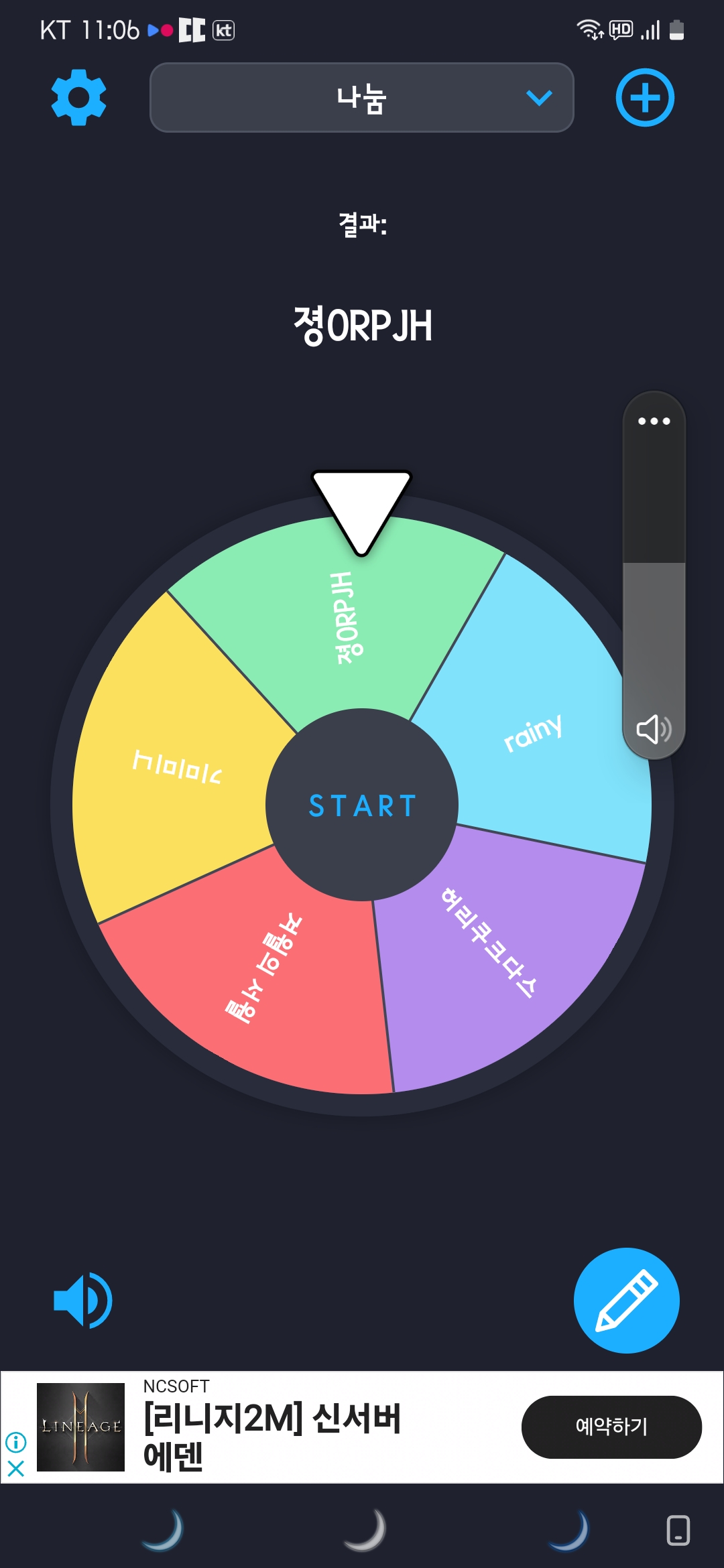Add a new roulette with plus icon

[645, 98]
